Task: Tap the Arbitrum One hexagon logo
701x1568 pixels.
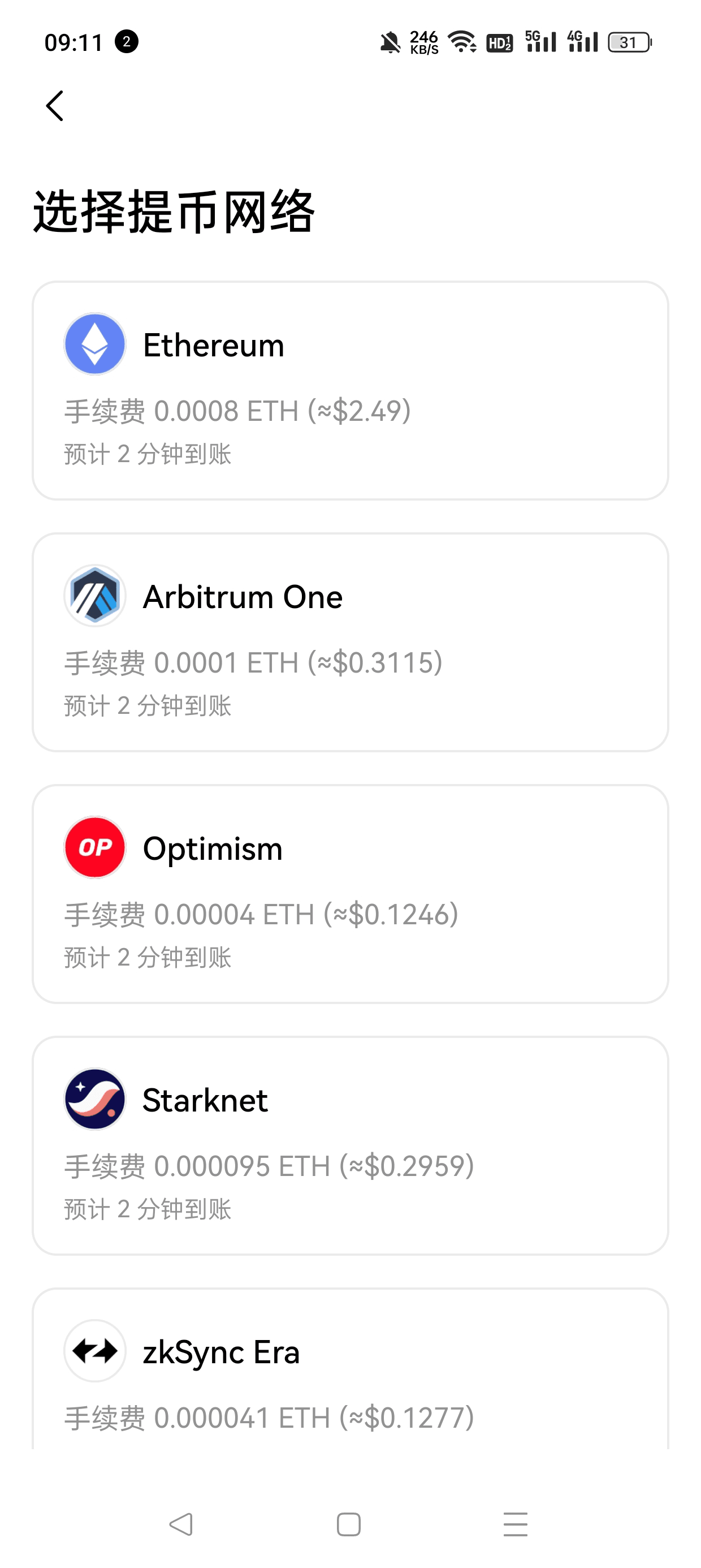Action: coord(94,595)
